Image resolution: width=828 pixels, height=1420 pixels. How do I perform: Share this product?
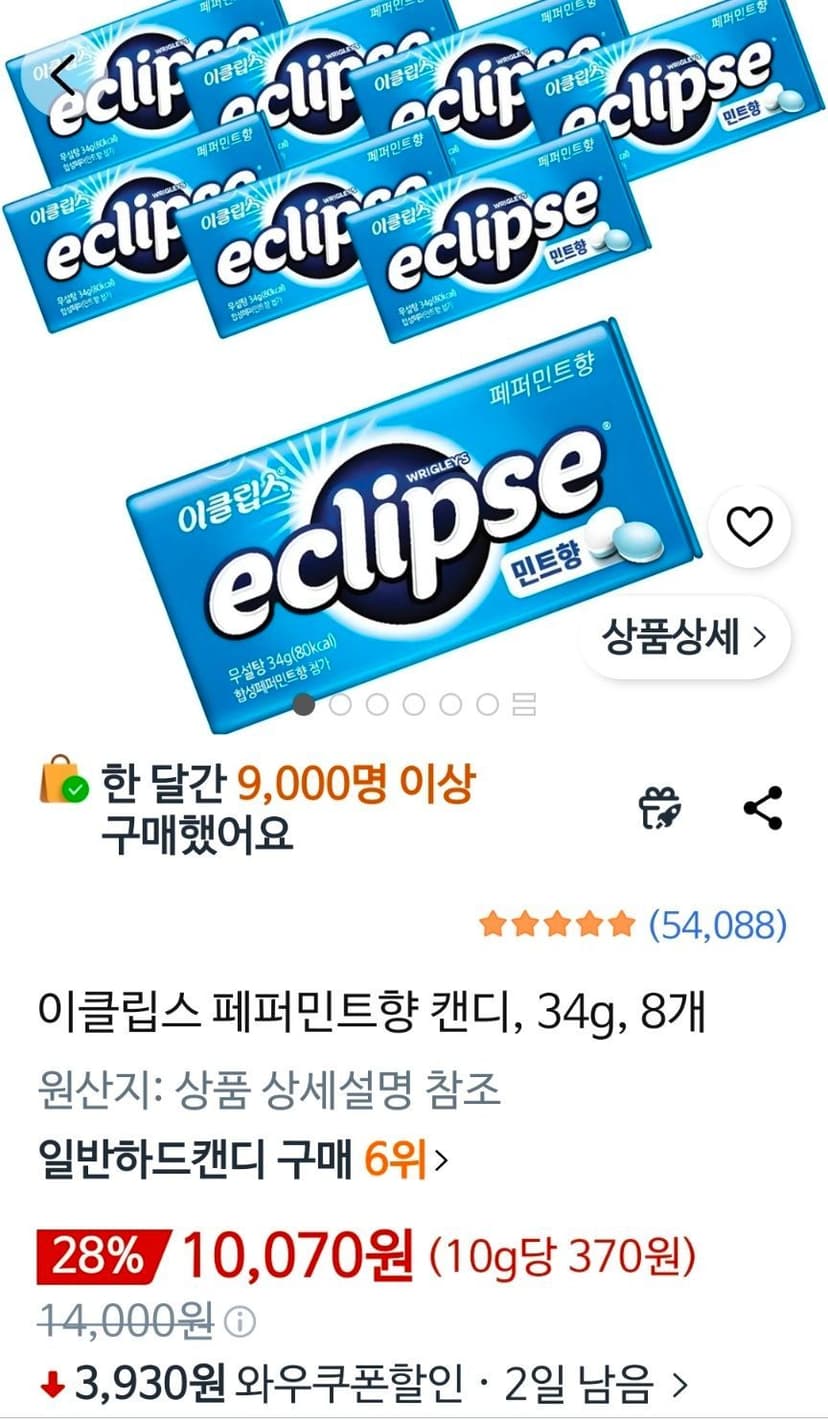click(763, 808)
